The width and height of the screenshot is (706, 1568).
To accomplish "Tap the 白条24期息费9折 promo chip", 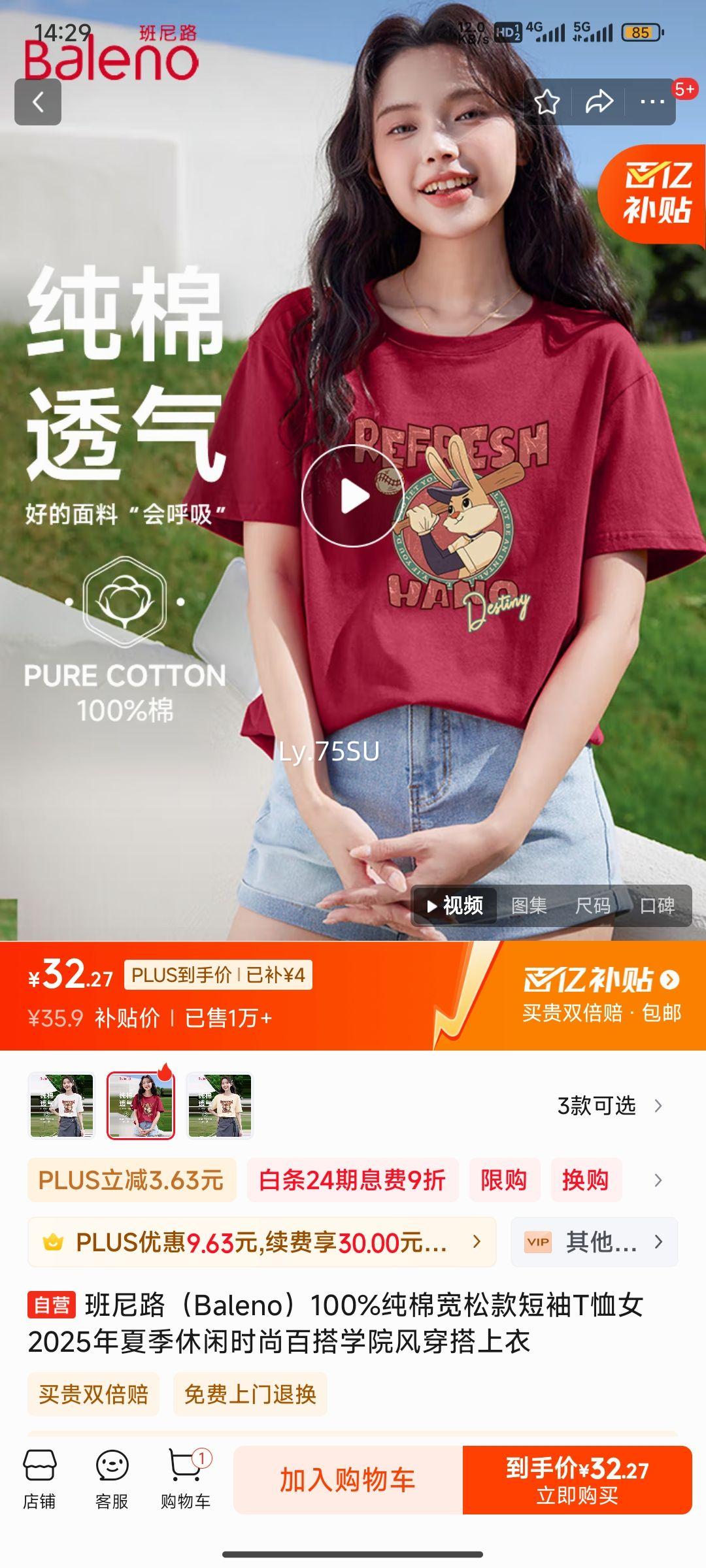I will pyautogui.click(x=356, y=1179).
